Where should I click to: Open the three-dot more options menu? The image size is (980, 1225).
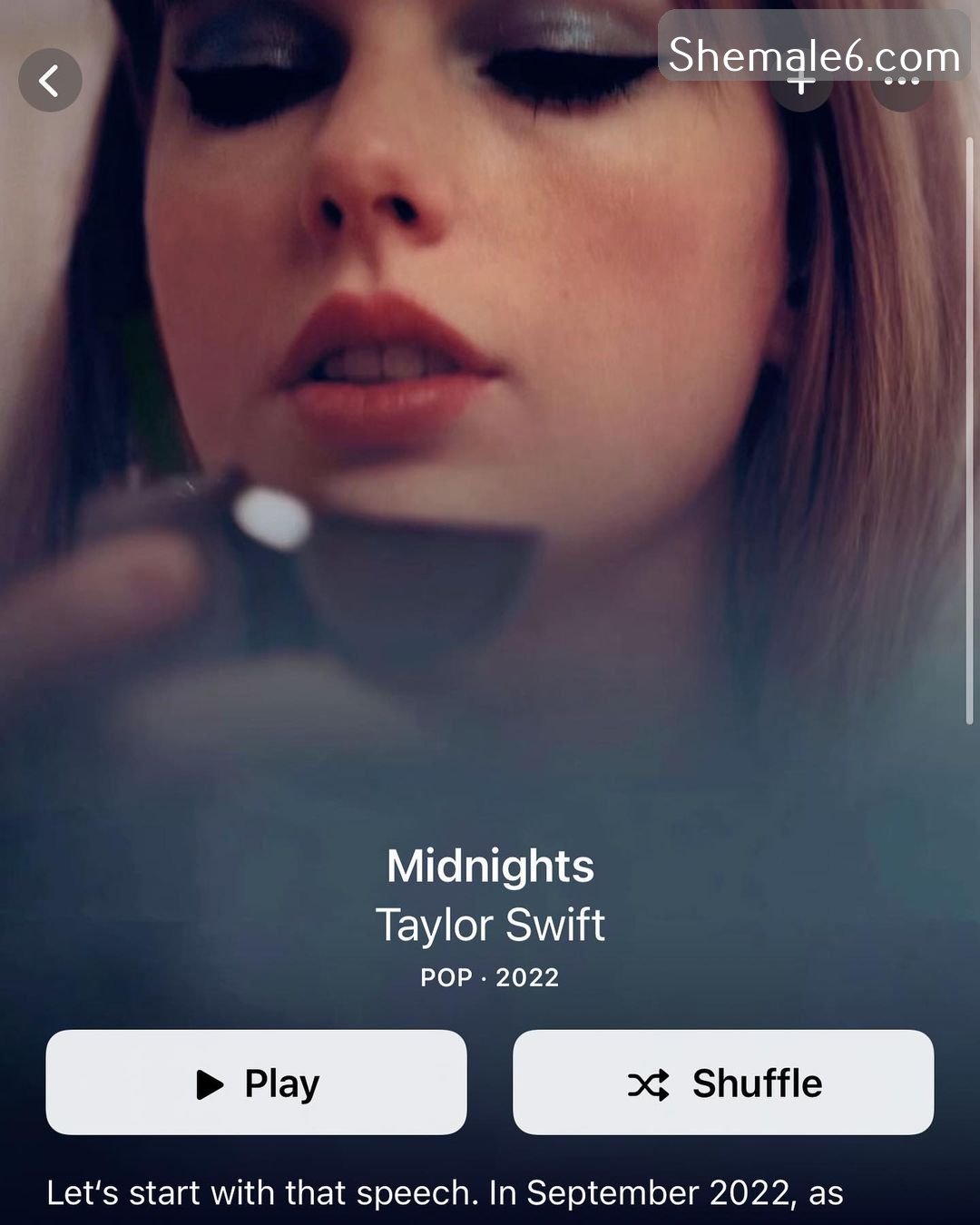(901, 83)
